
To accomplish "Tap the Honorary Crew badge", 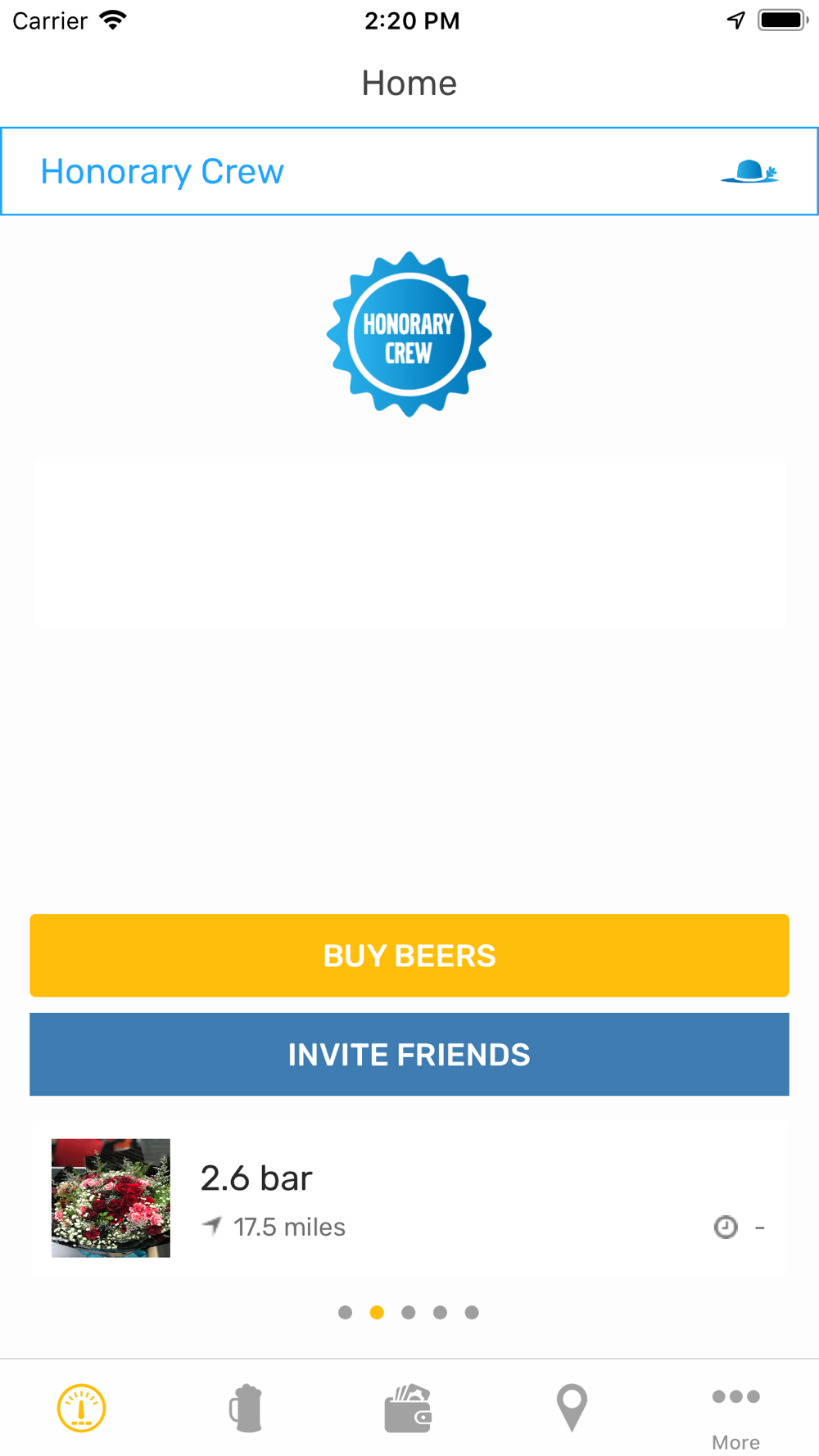I will coord(409,334).
